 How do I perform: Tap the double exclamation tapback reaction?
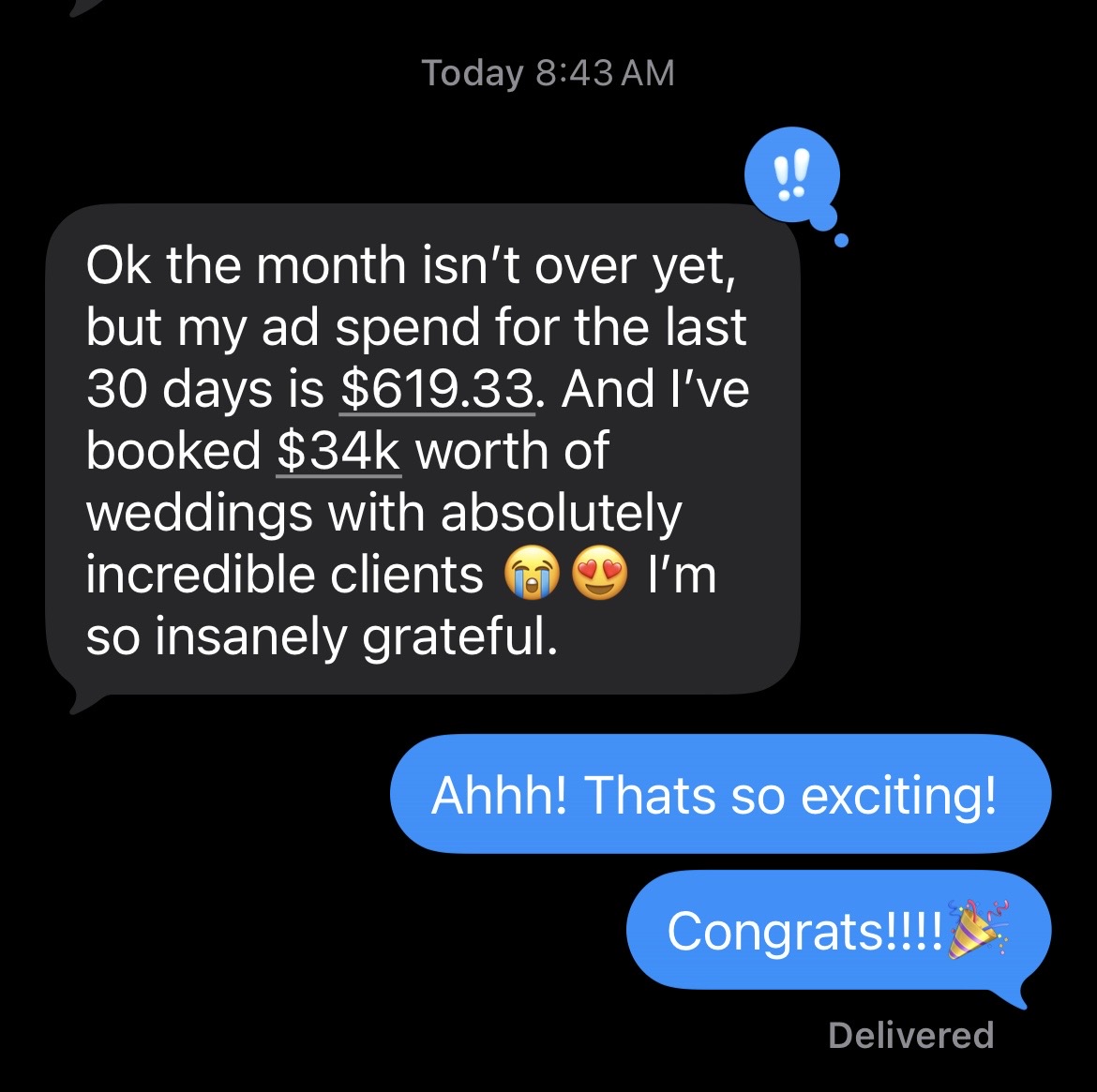[791, 176]
